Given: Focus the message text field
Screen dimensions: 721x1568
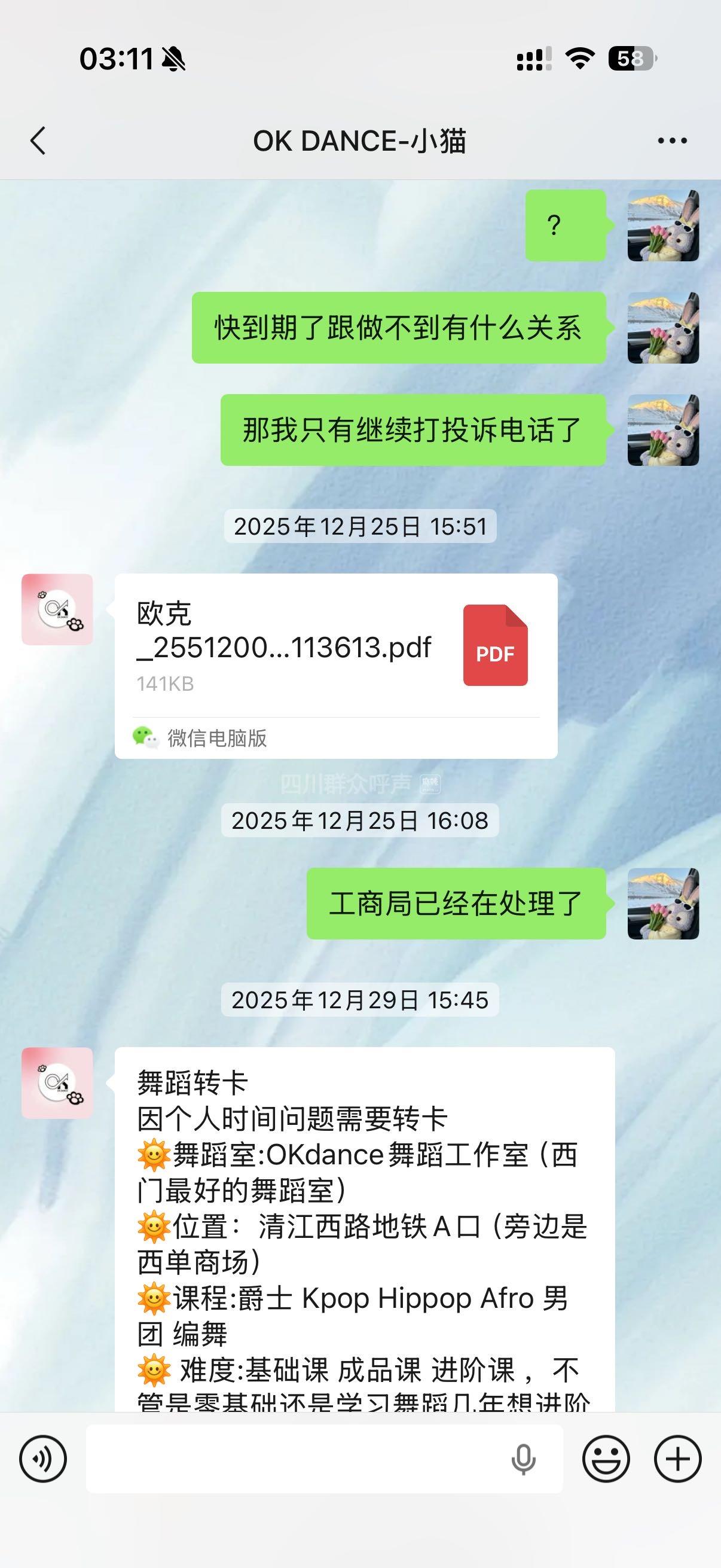Looking at the screenshot, I should (292, 1459).
